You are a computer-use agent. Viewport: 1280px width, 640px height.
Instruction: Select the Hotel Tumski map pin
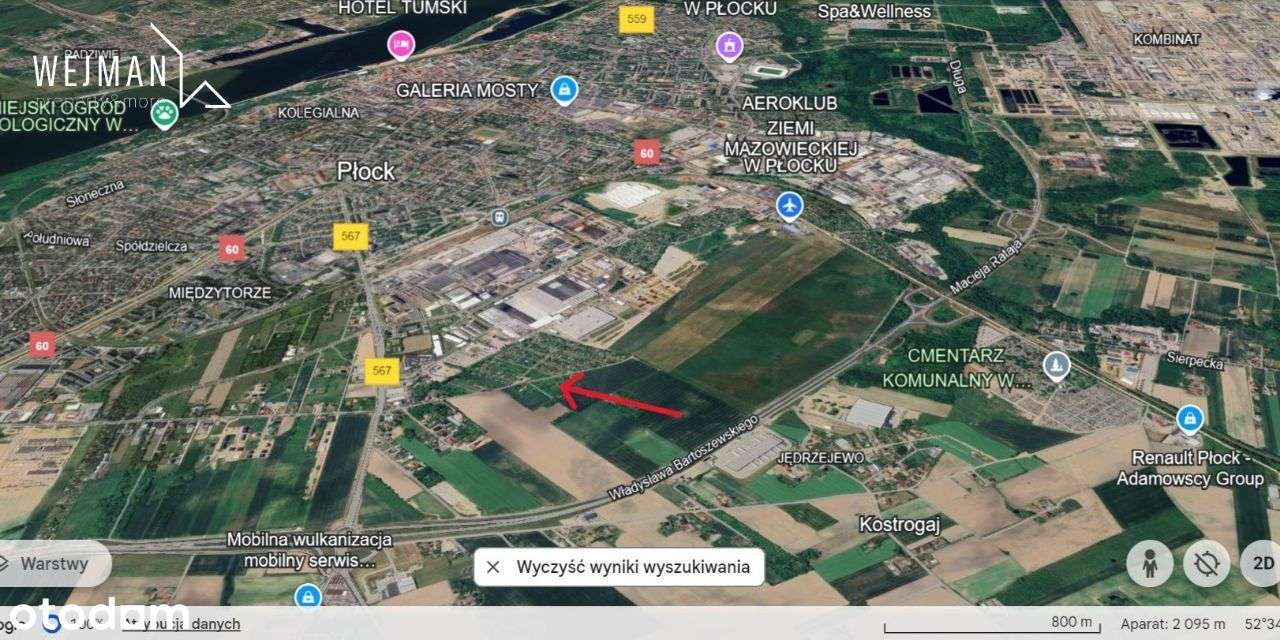coord(401,44)
